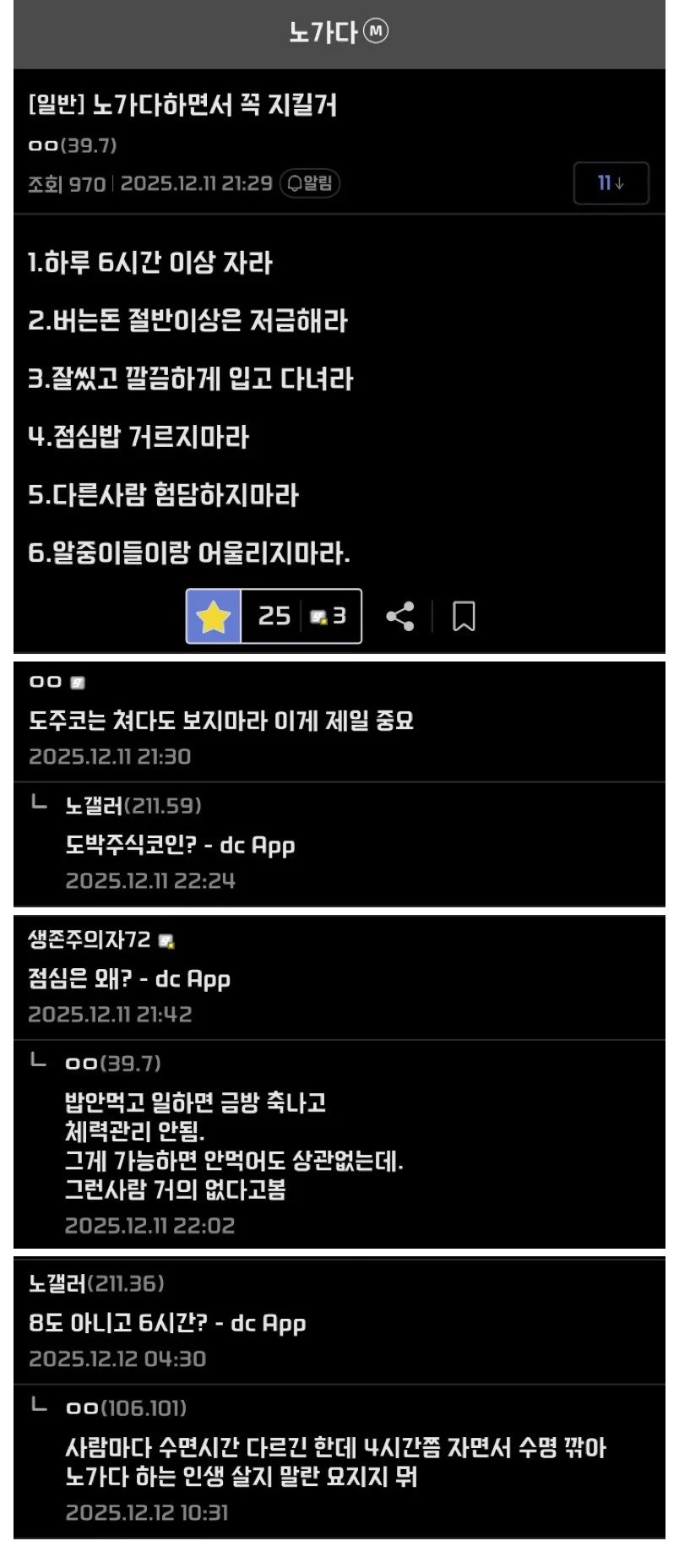Bookmark this post
Image resolution: width=679 pixels, height=1568 pixels.
point(464,617)
